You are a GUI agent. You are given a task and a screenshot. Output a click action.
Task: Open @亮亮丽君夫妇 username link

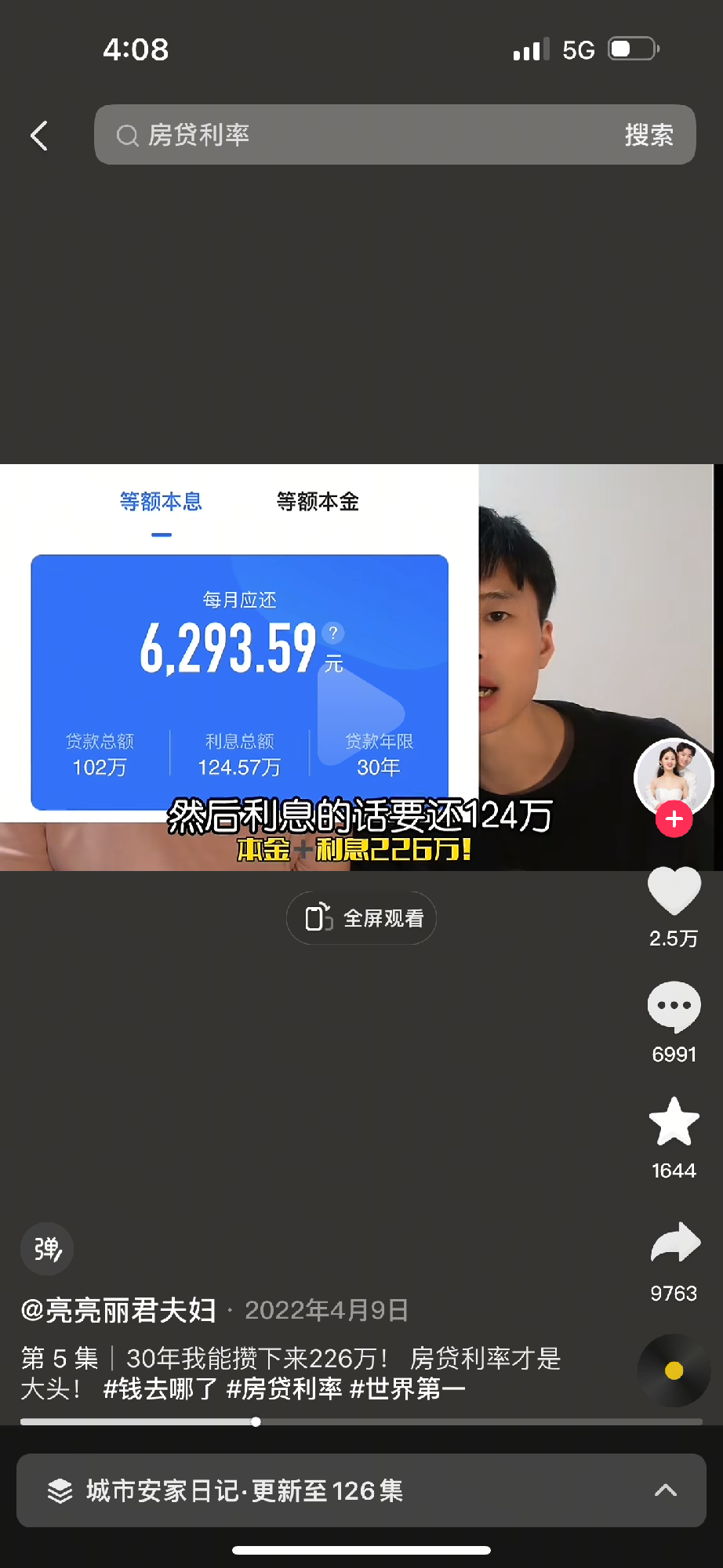click(x=118, y=1310)
